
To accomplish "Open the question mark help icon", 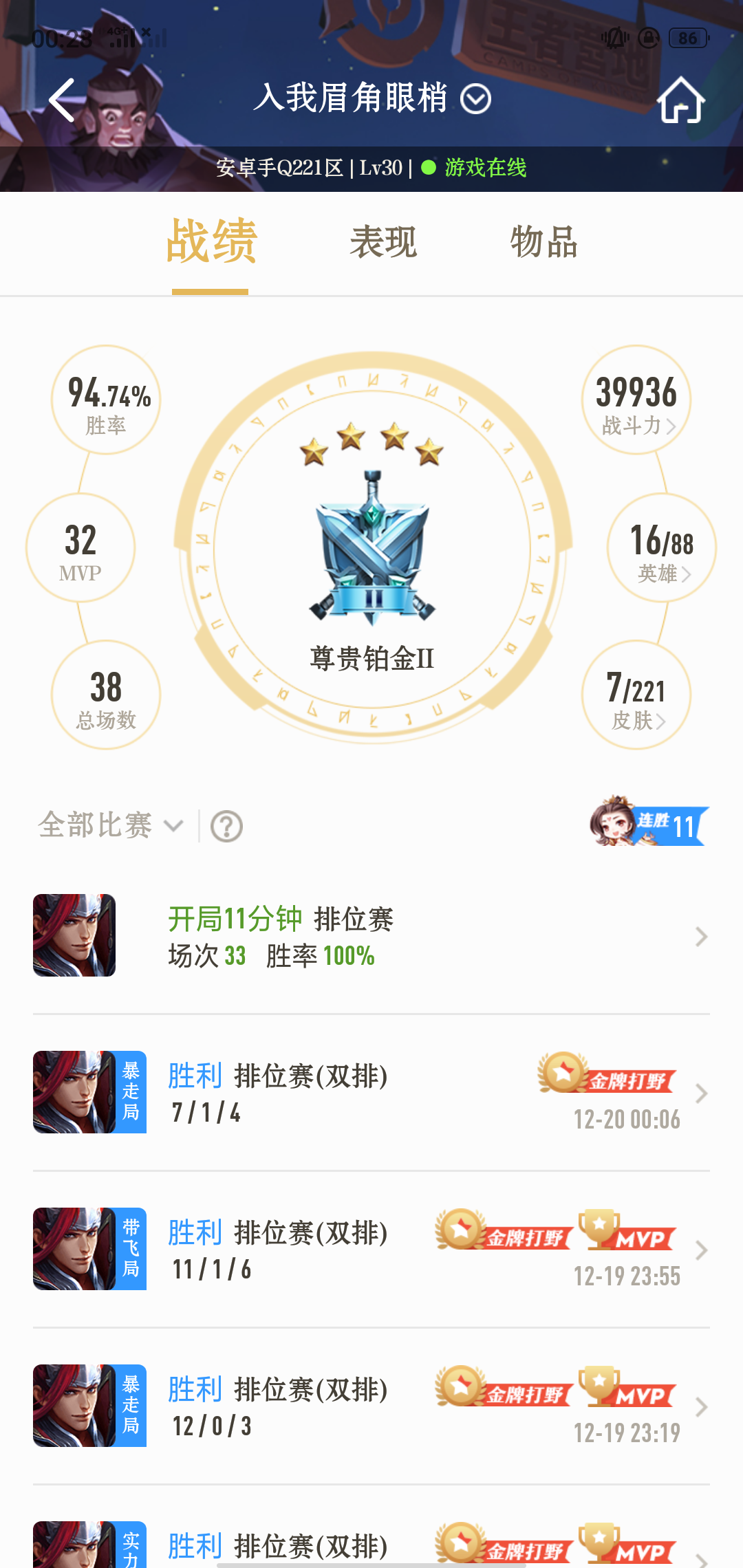I will 226,827.
